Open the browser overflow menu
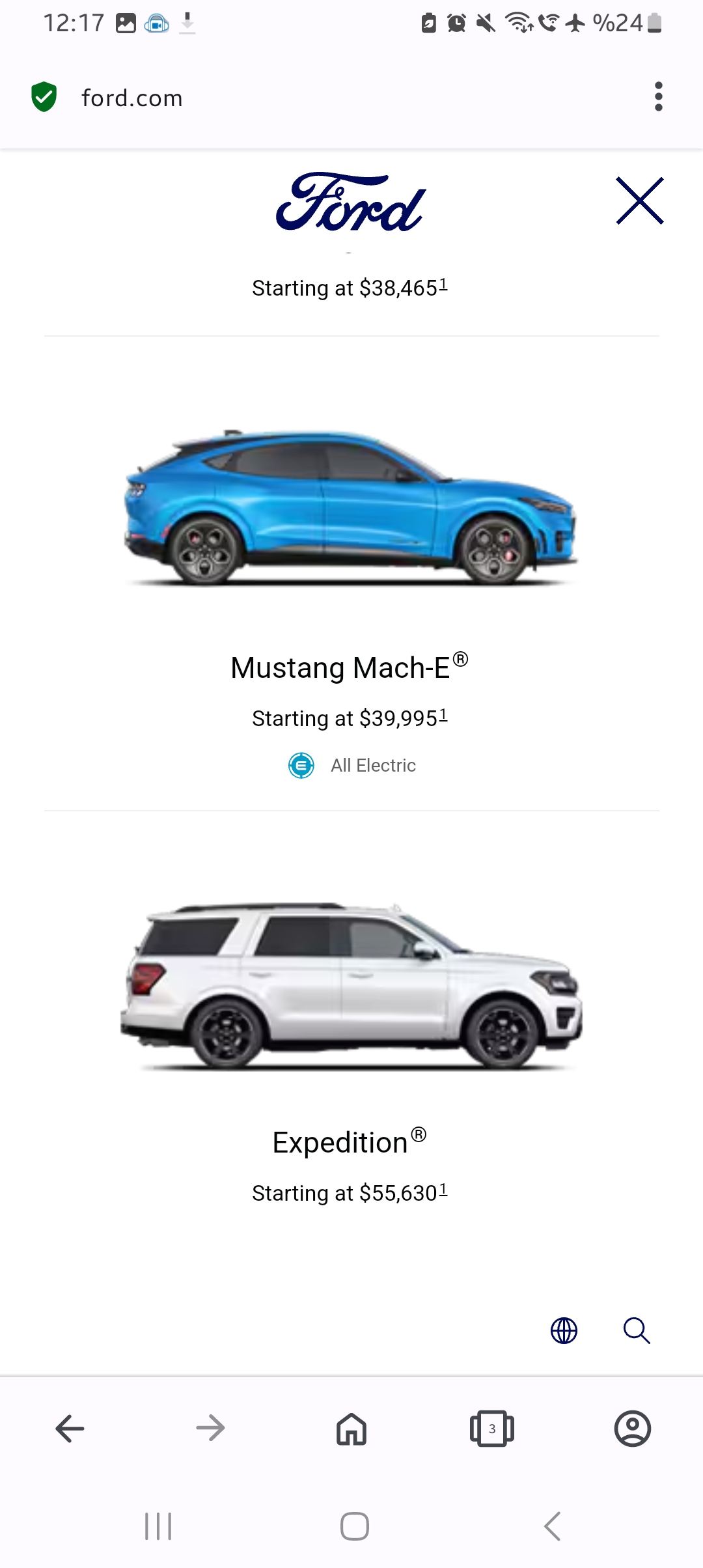 (x=658, y=97)
